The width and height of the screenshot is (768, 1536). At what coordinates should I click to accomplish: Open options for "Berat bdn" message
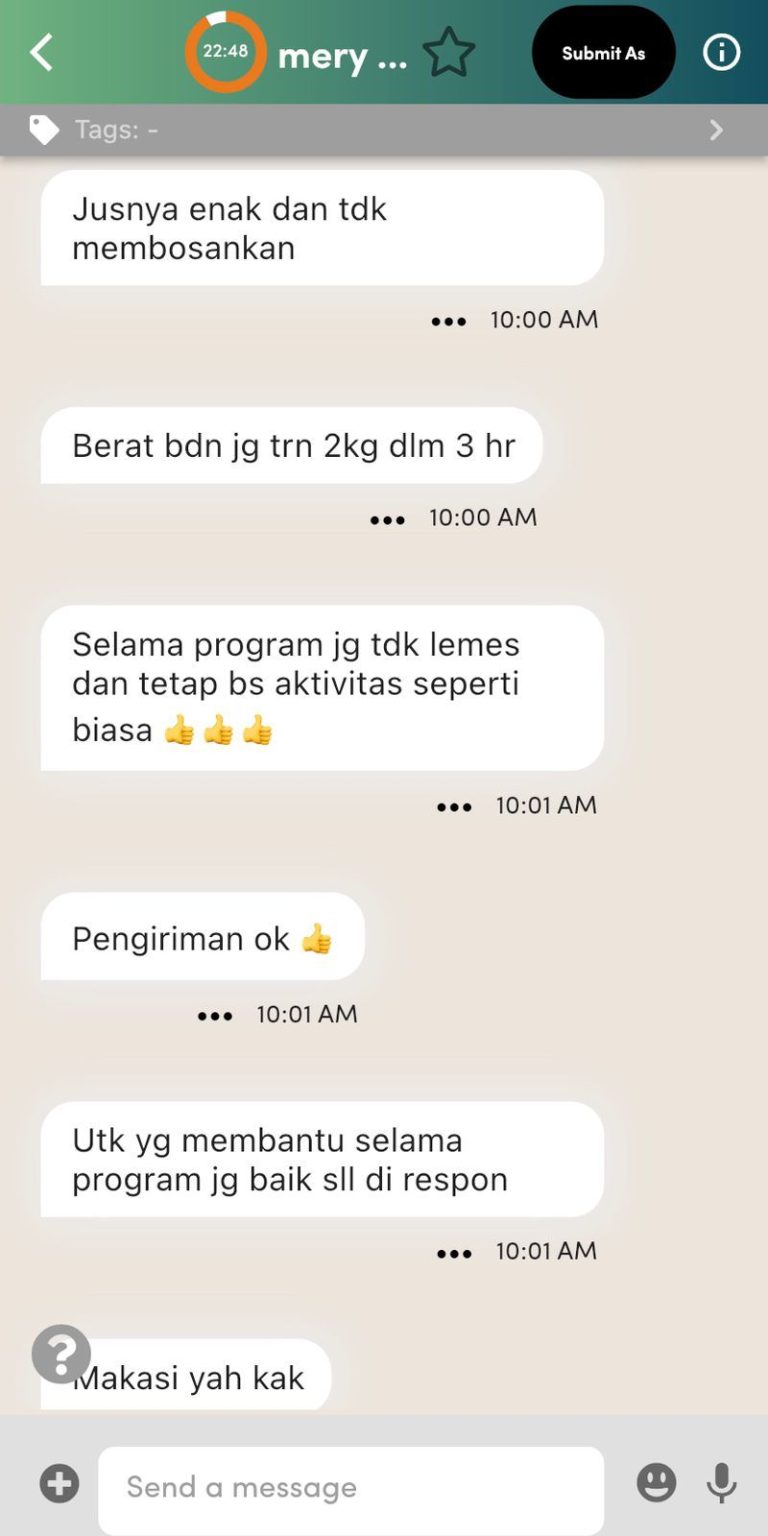tap(388, 519)
